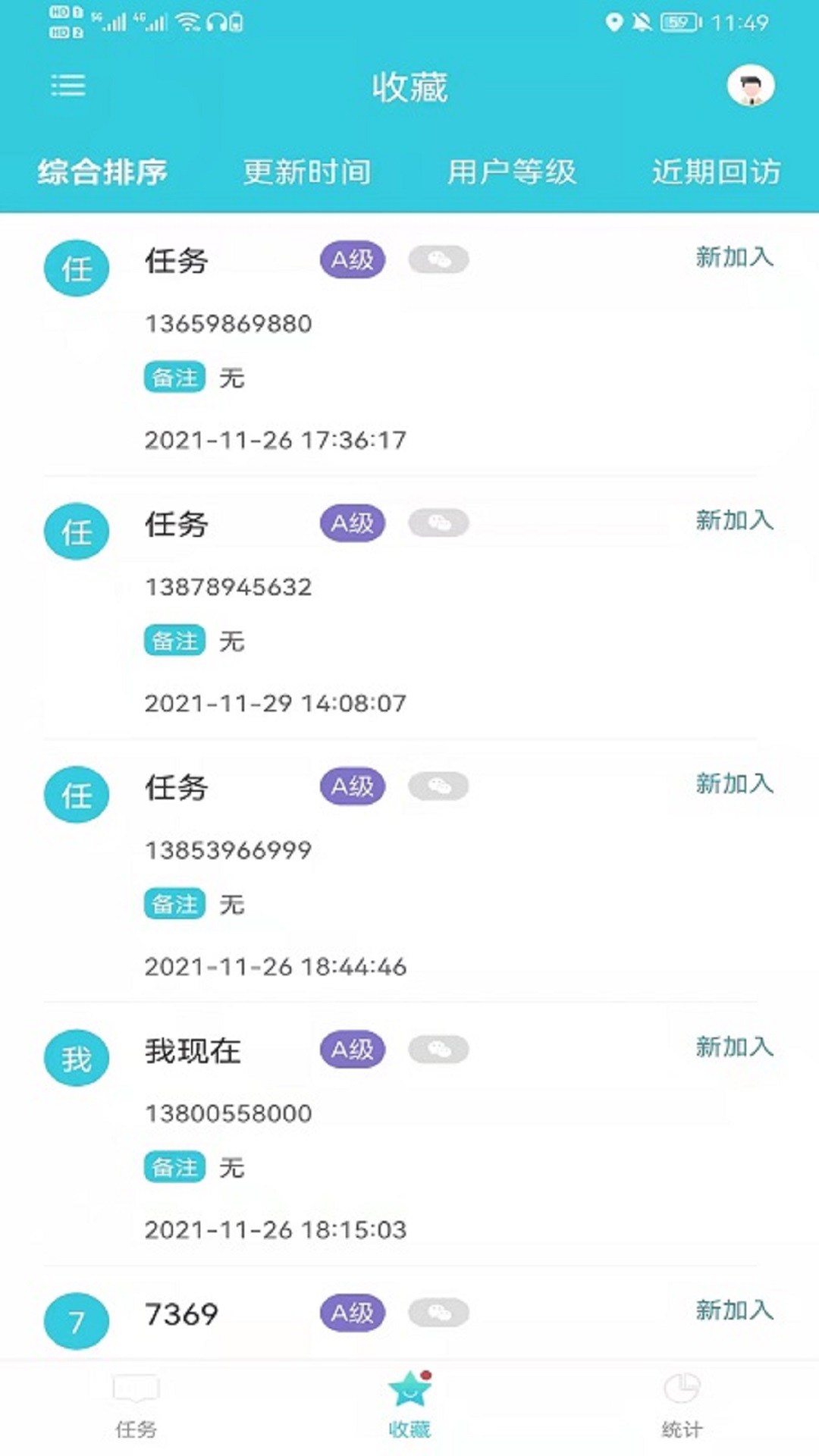This screenshot has height=1456, width=819.
Task: Open the 用户等级 sort option
Action: [x=512, y=173]
